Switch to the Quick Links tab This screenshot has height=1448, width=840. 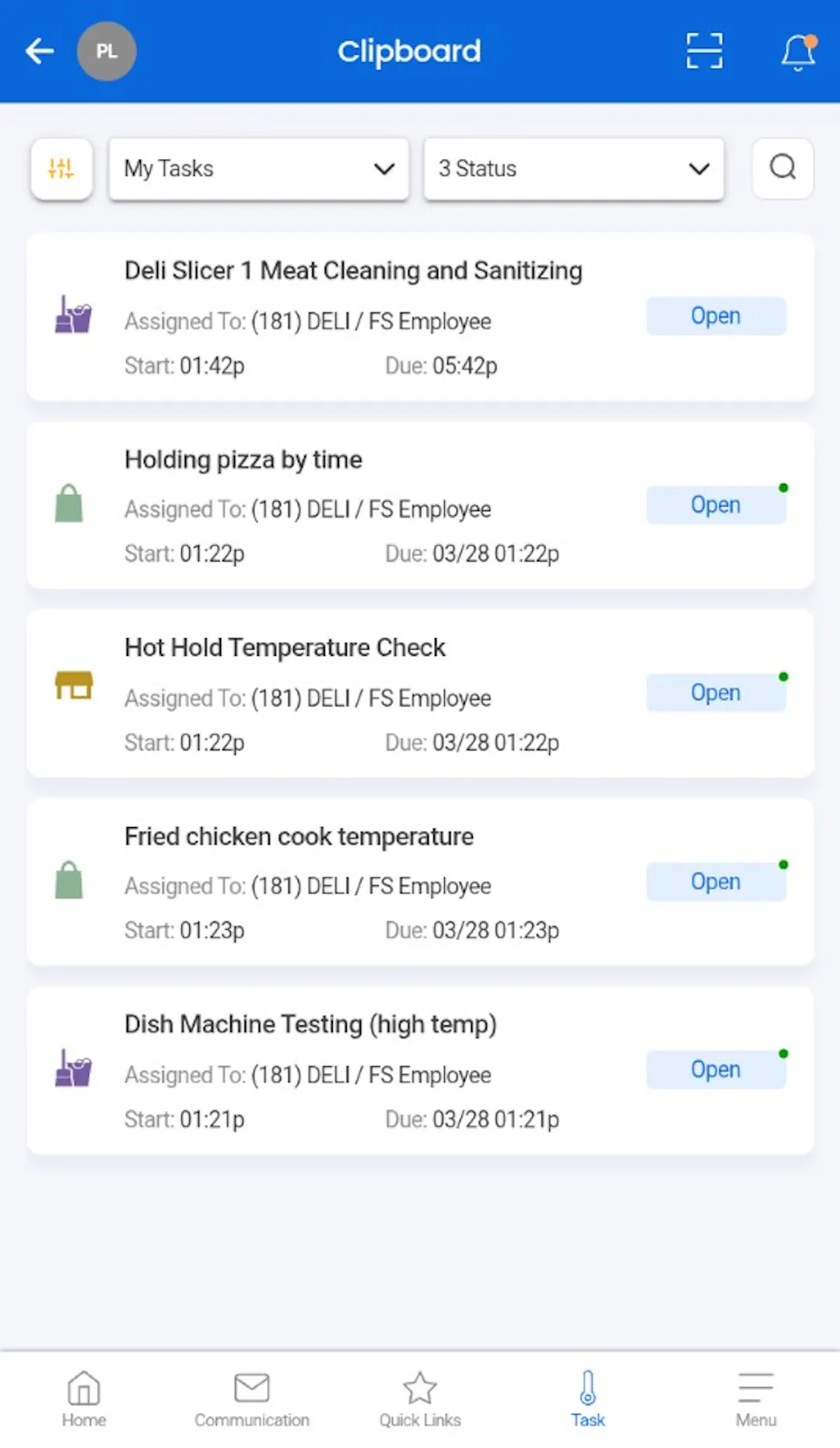tap(420, 1398)
